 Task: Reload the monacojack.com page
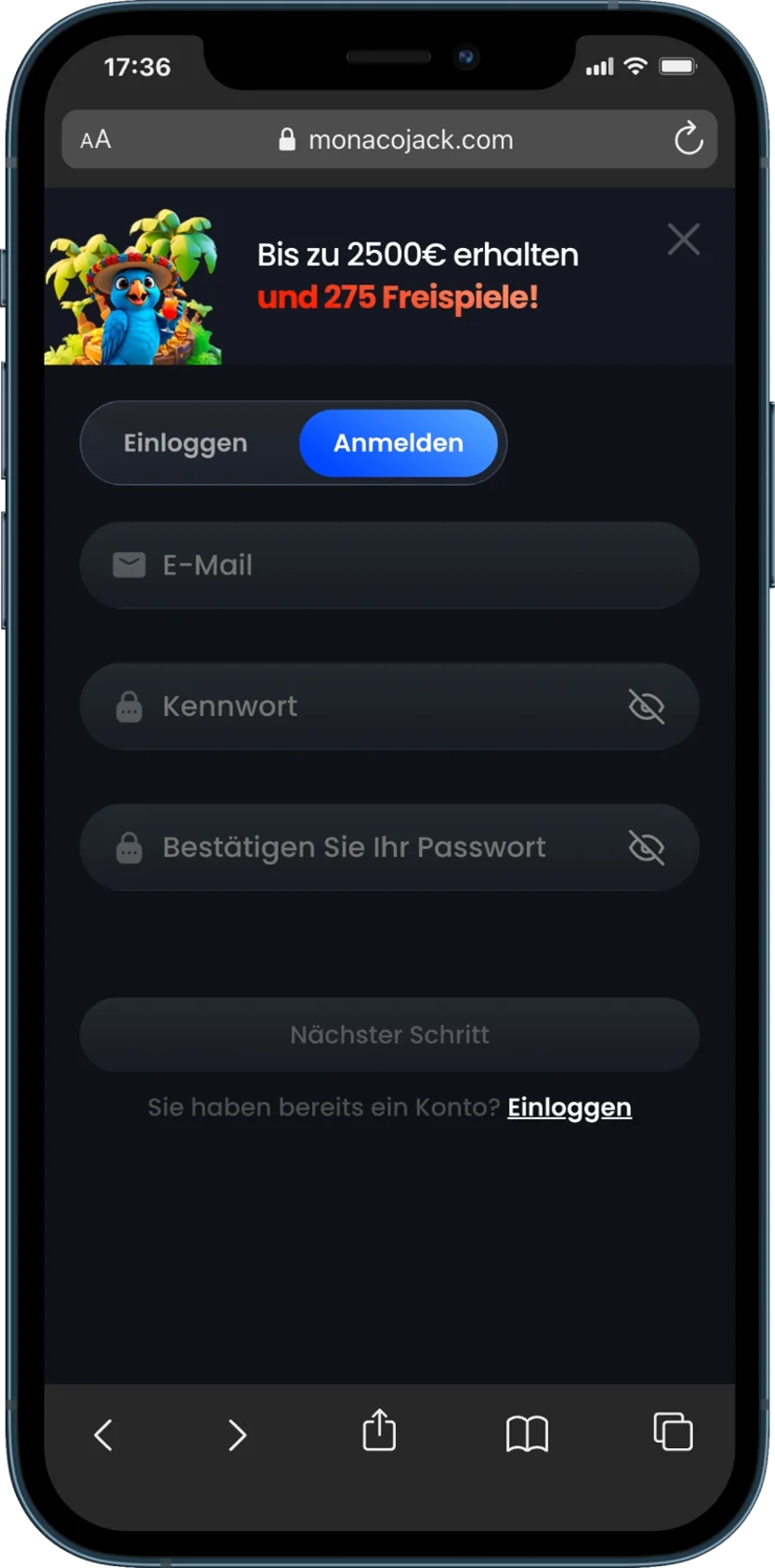(688, 139)
